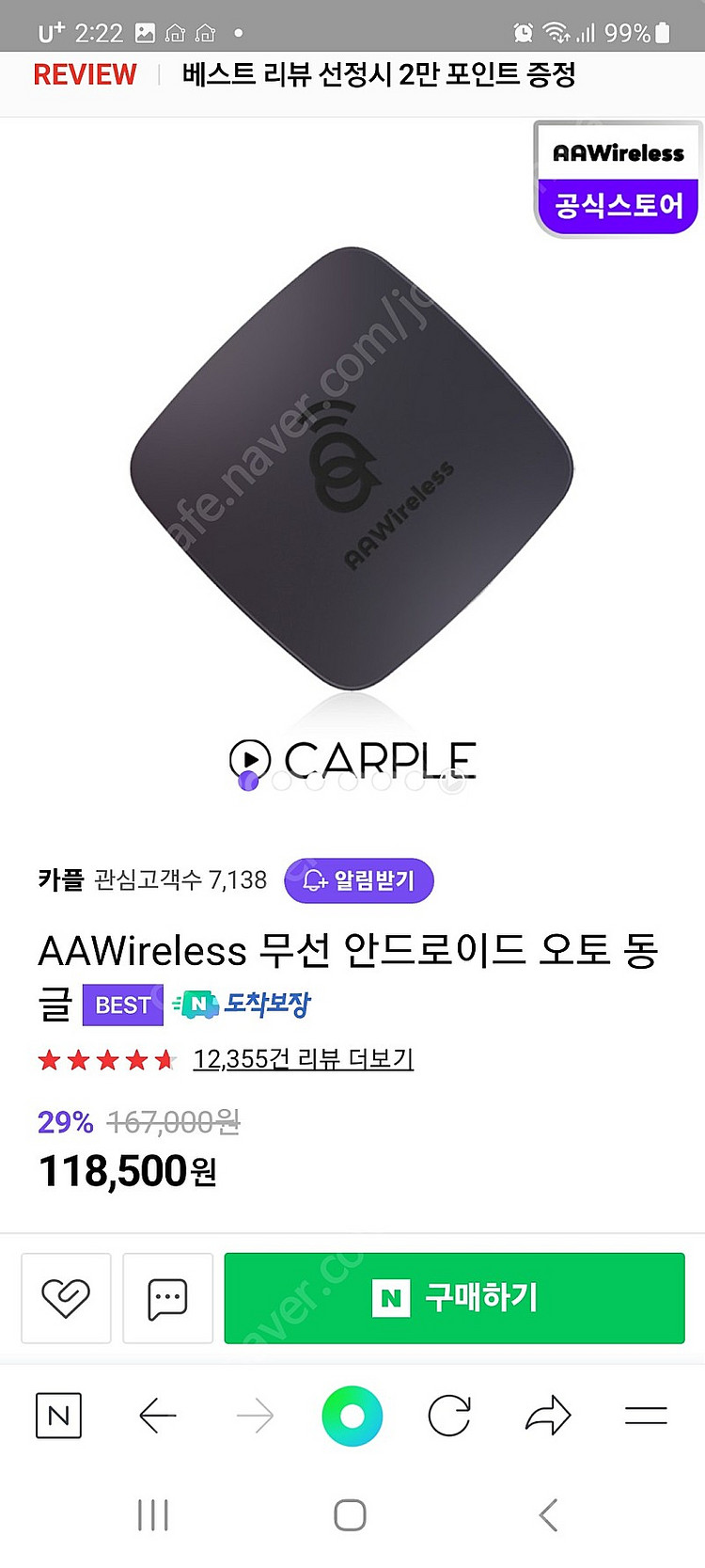Share this page via share arrow

(x=548, y=1416)
